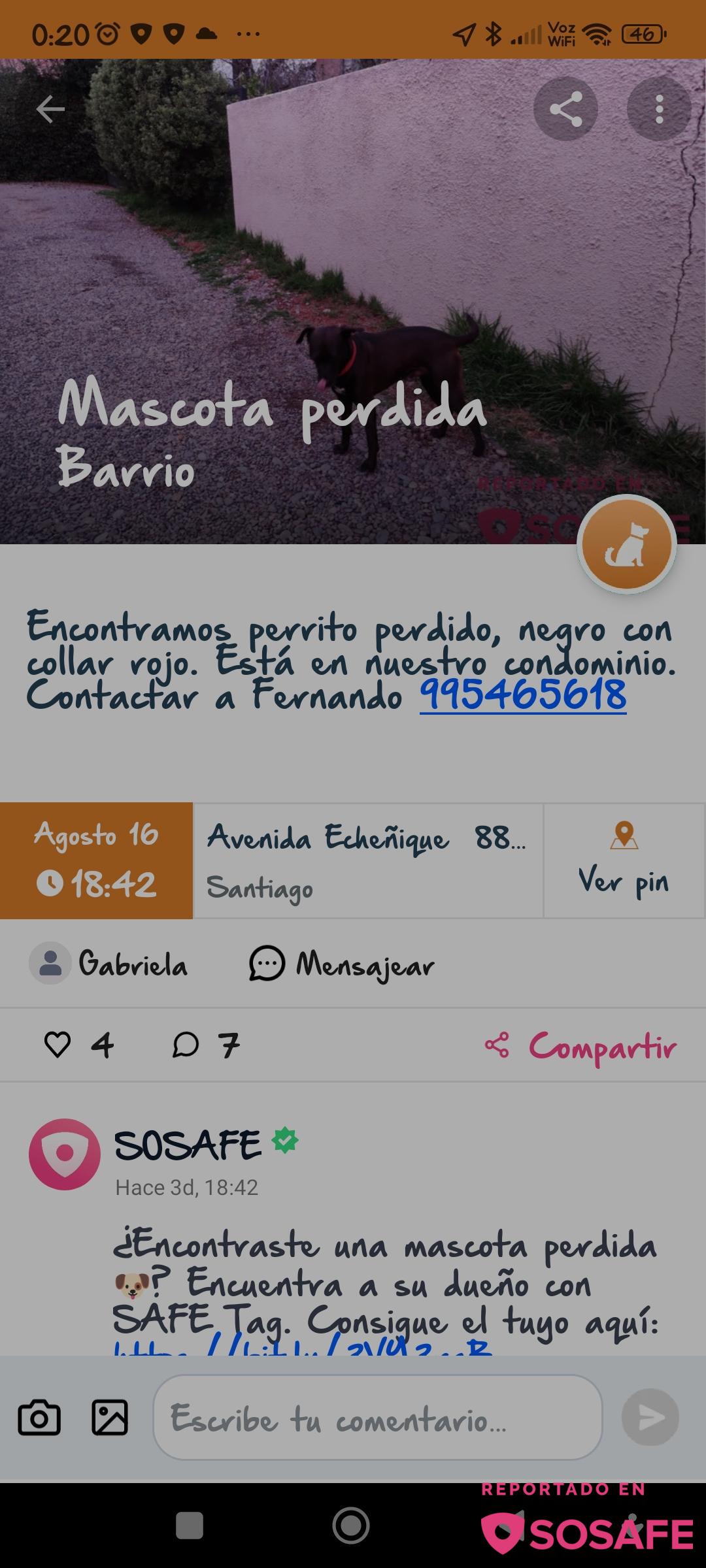Open the three-dot overflow menu

click(659, 109)
